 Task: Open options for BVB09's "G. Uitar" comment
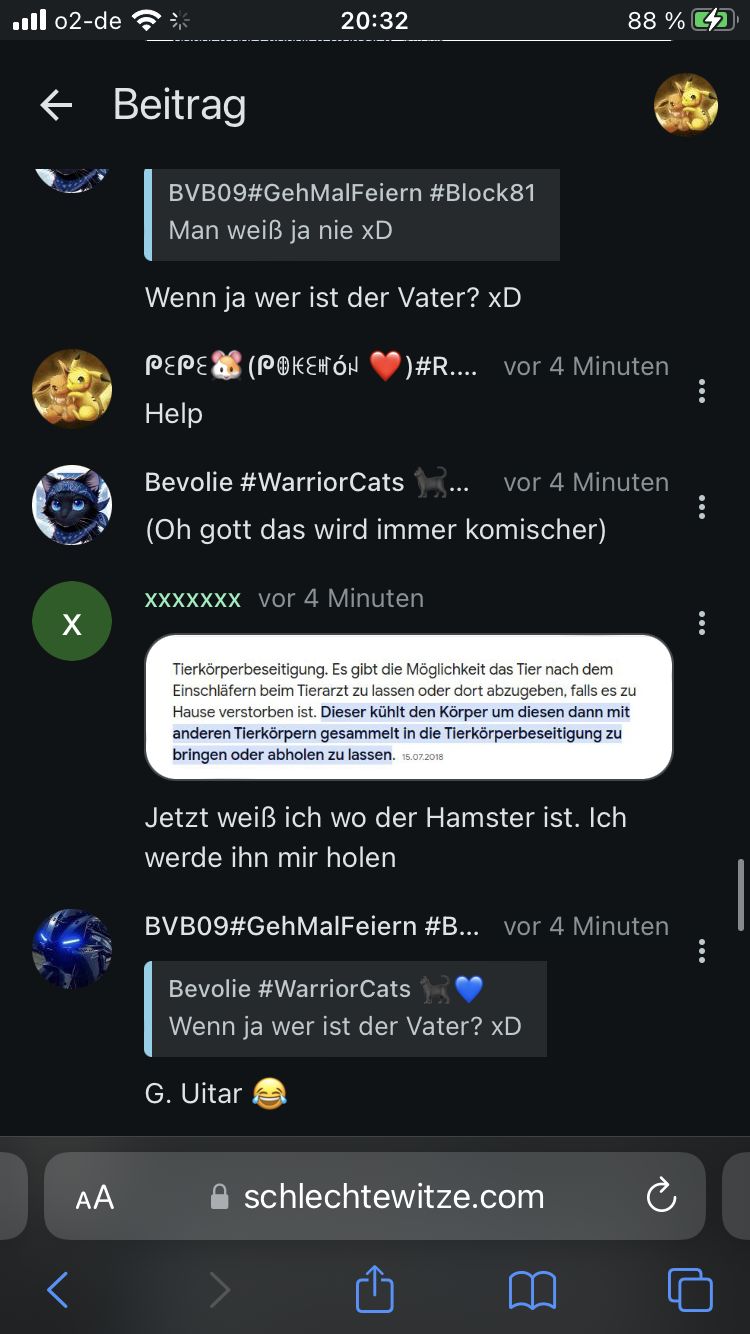click(x=702, y=951)
